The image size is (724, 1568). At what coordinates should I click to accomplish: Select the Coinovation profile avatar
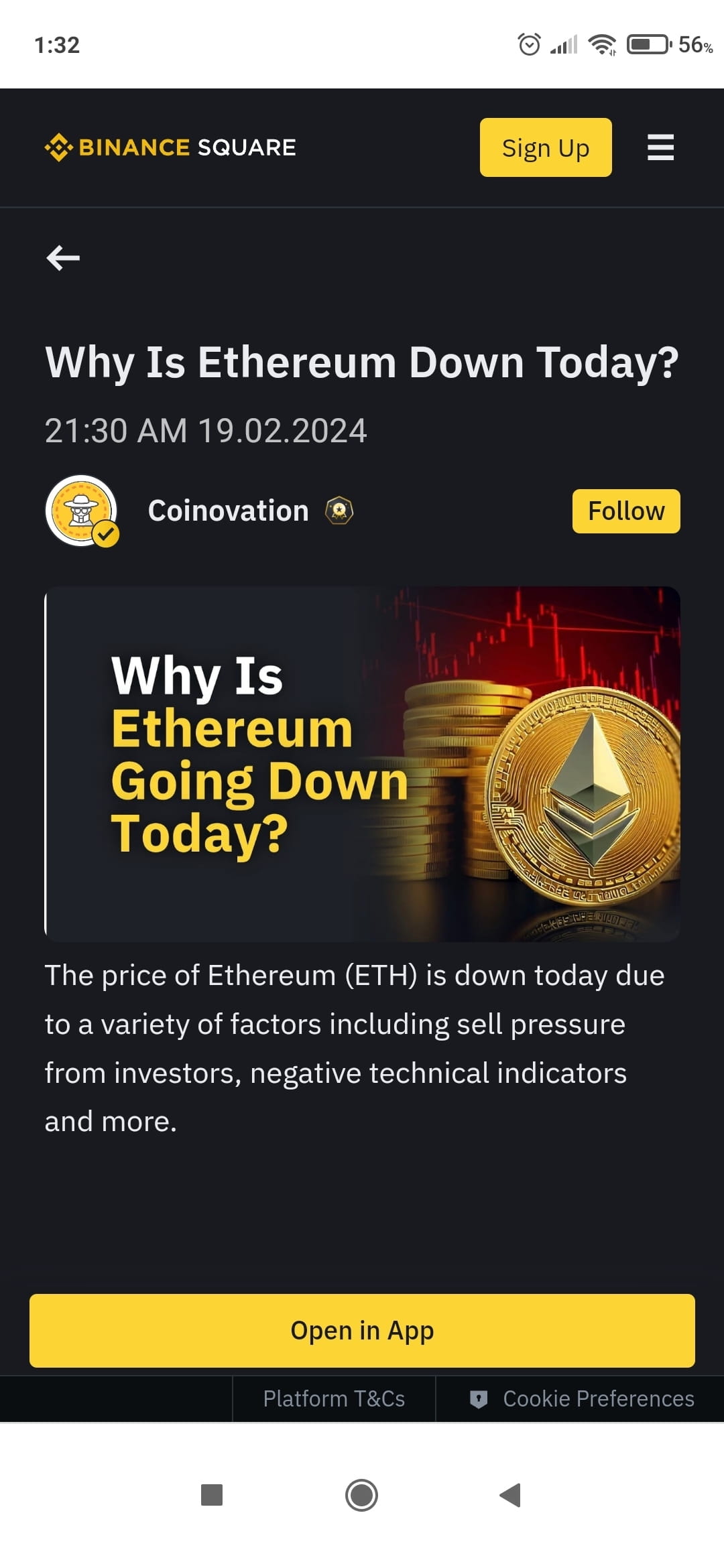tap(81, 510)
